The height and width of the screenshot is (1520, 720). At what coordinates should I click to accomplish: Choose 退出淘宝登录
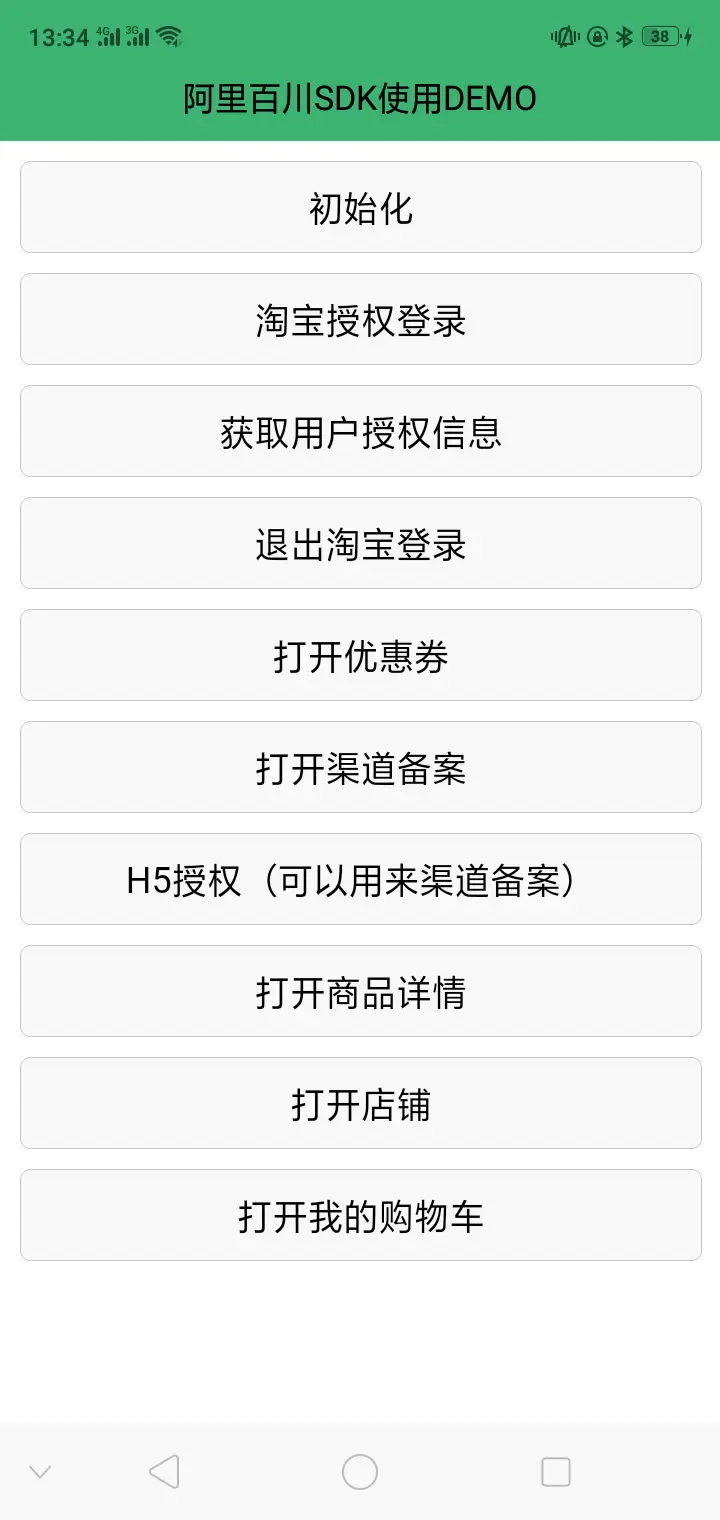(360, 543)
